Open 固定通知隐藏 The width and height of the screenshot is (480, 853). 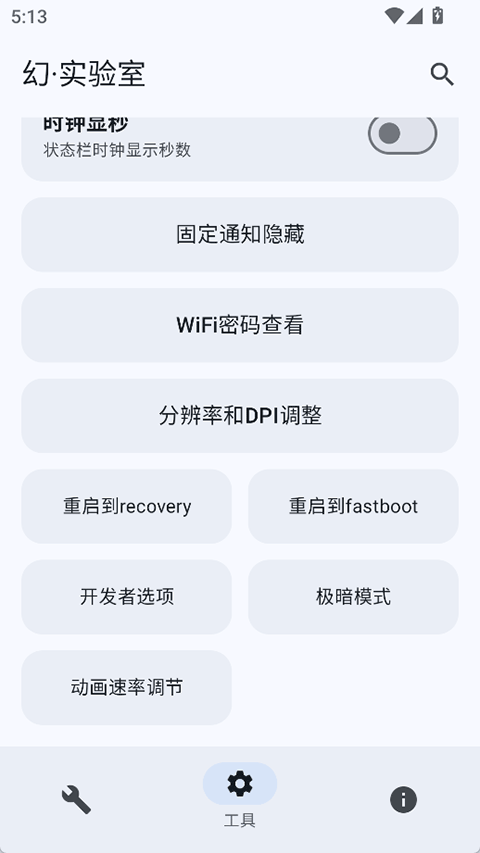pos(240,234)
